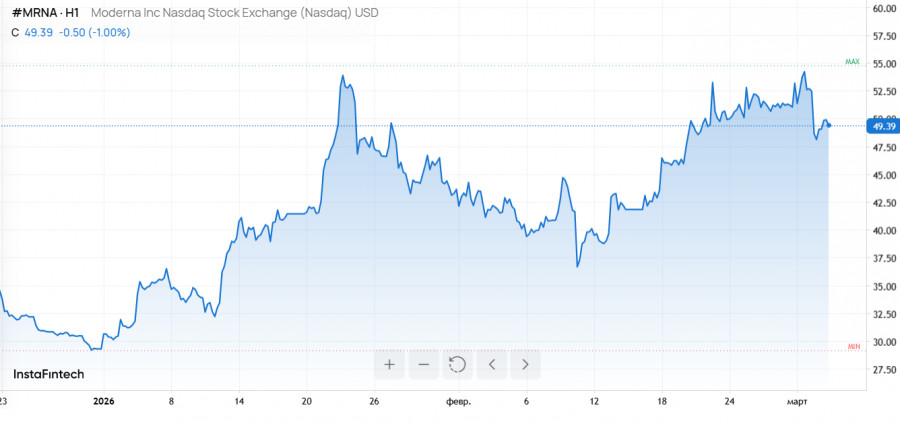This screenshot has width=900, height=424.
Task: Move the chart right to later dates
Action: (x=526, y=364)
